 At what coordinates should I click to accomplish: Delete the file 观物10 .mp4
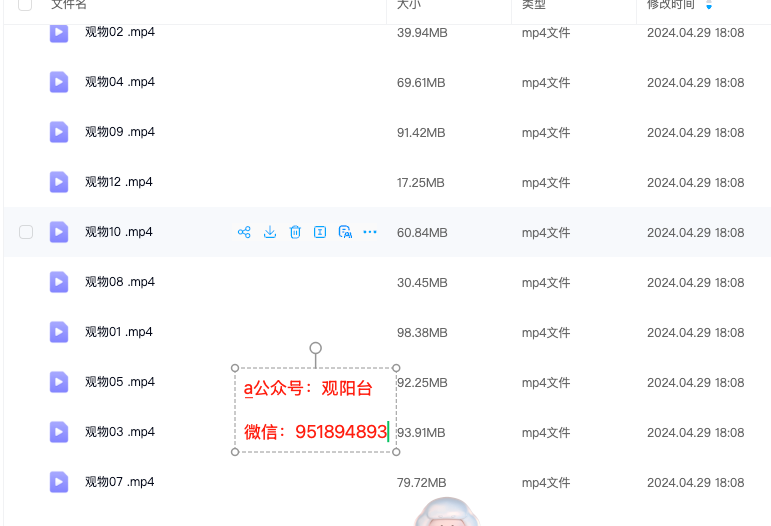295,232
